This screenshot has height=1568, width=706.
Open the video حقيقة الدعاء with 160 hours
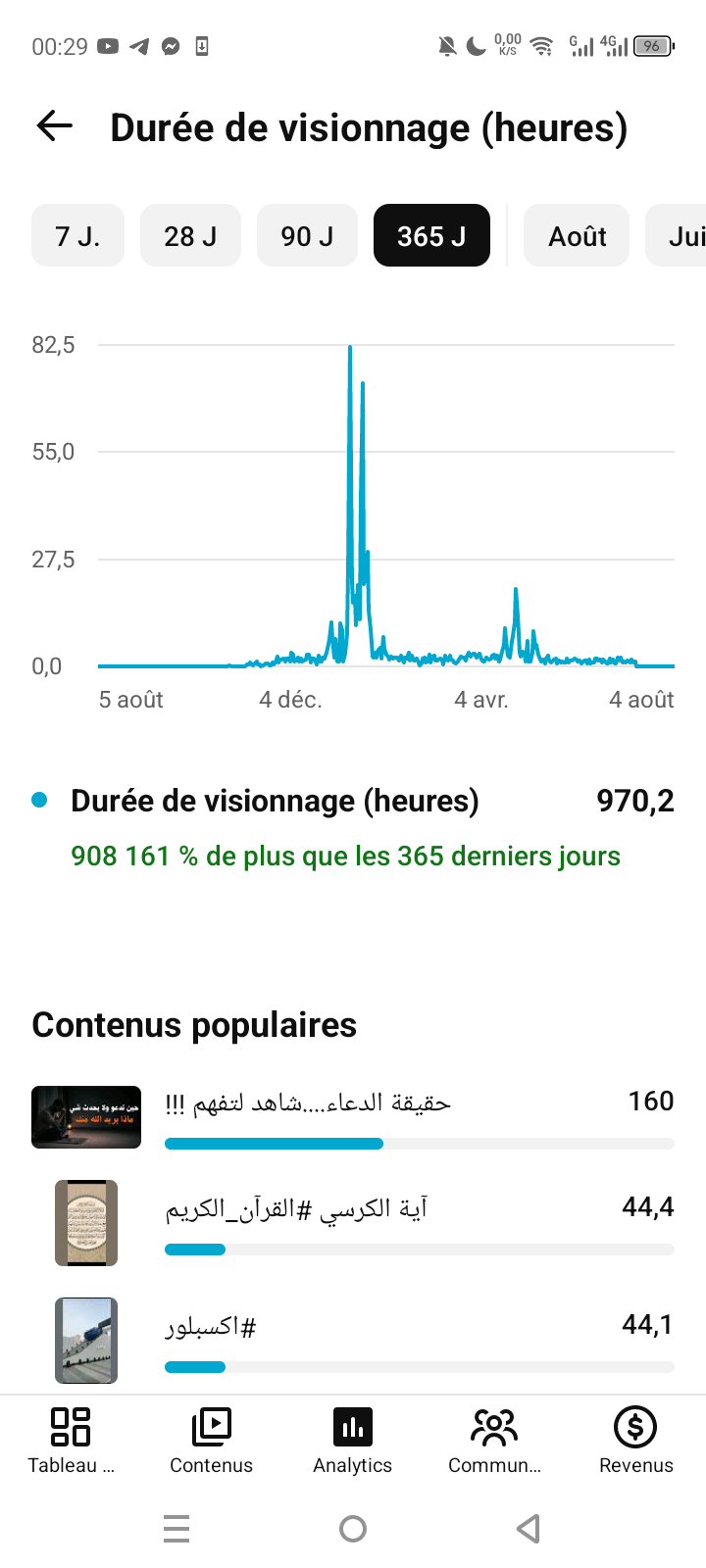(353, 1117)
